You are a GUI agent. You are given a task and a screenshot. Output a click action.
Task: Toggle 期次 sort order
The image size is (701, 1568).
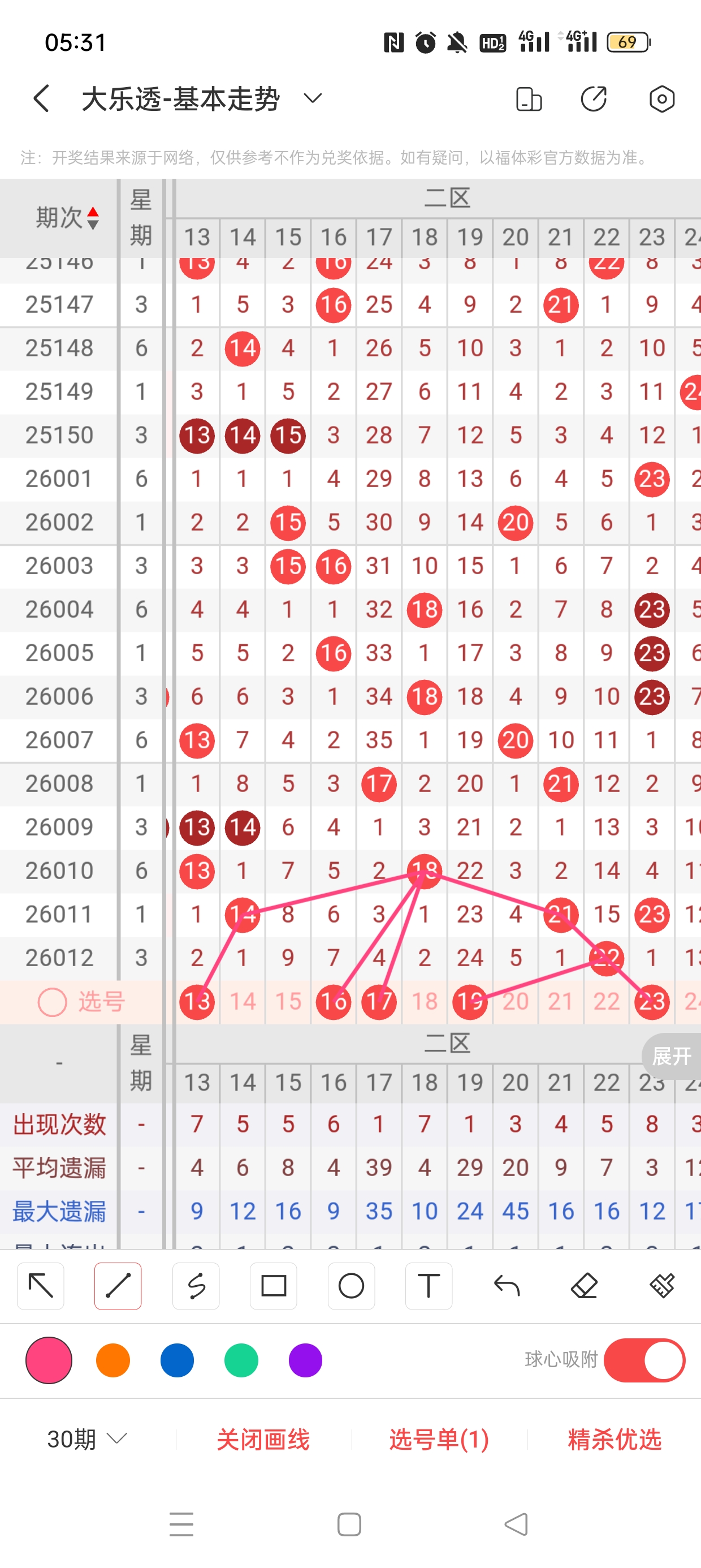click(67, 217)
